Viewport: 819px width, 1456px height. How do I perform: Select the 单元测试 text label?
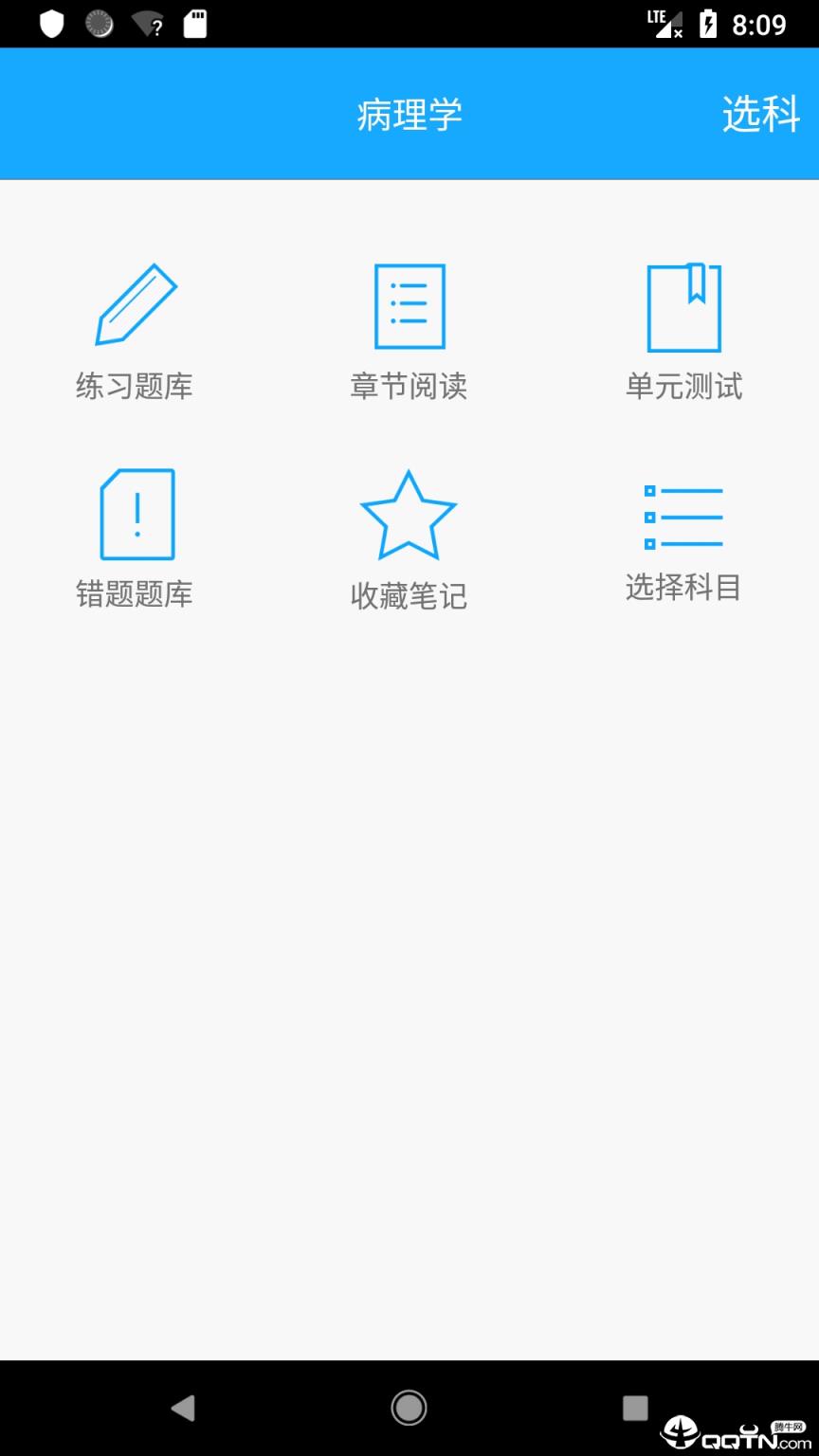tap(684, 386)
